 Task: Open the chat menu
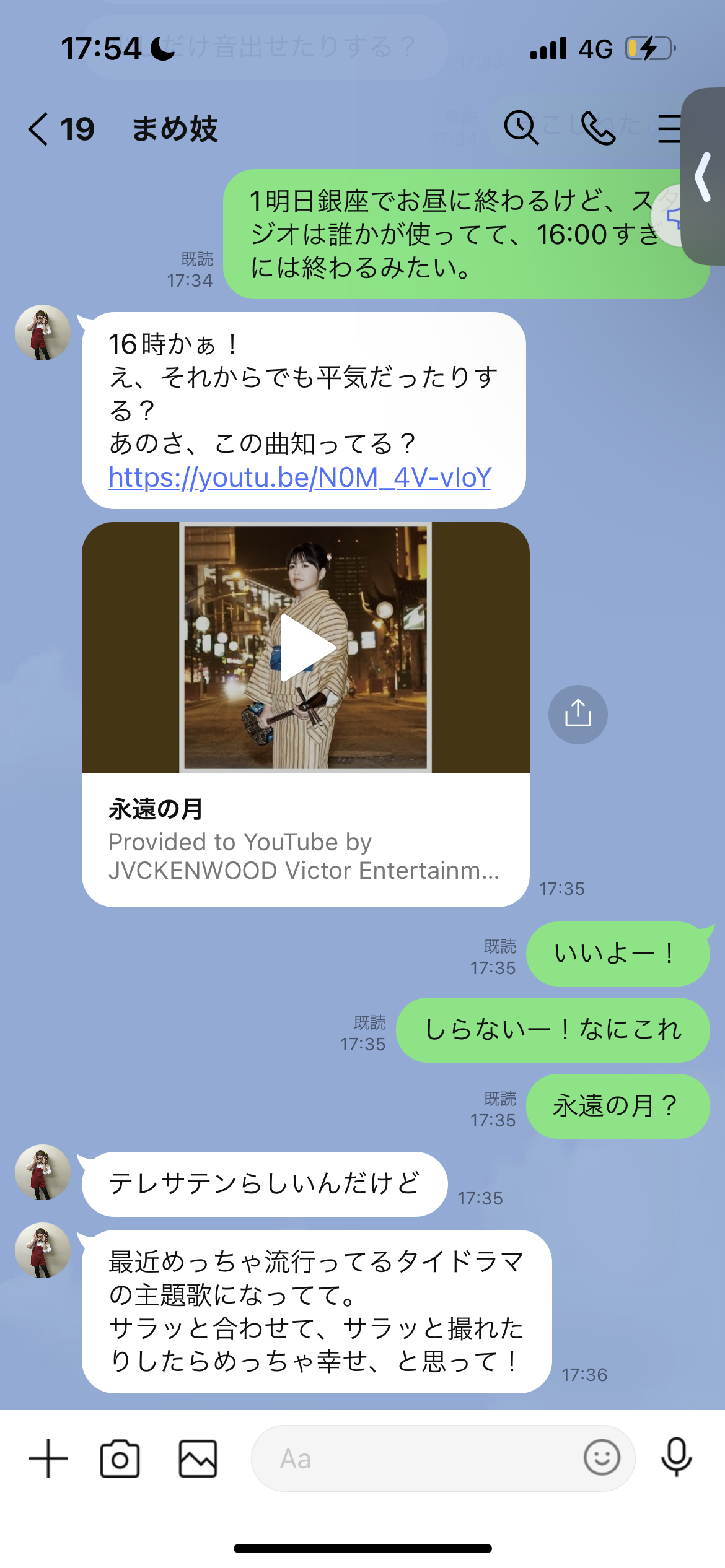tap(669, 129)
